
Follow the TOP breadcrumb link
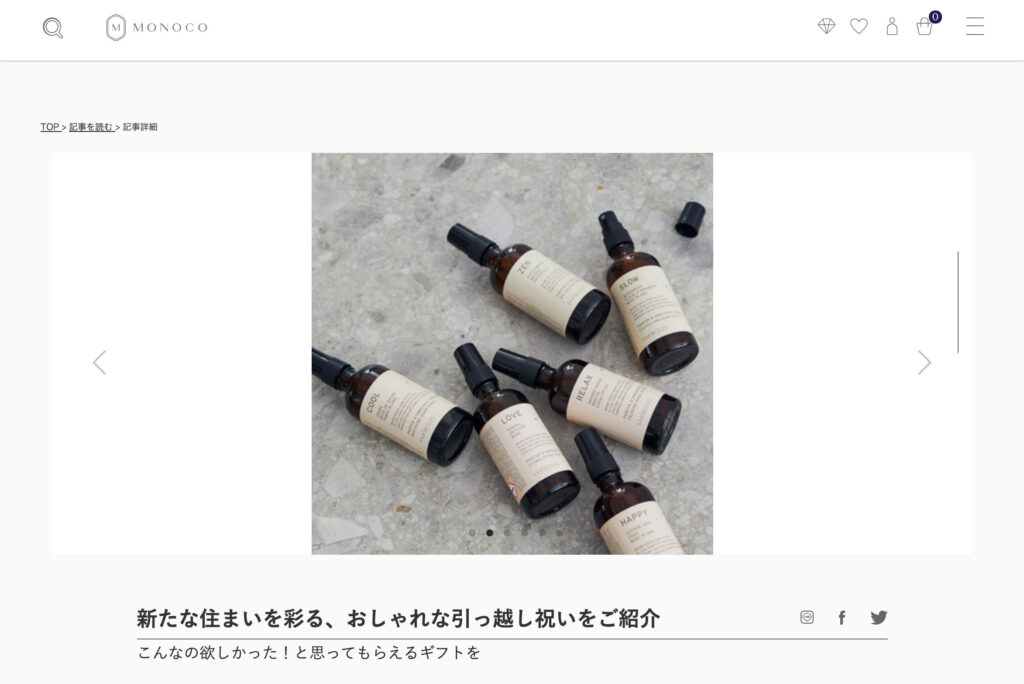pos(49,127)
